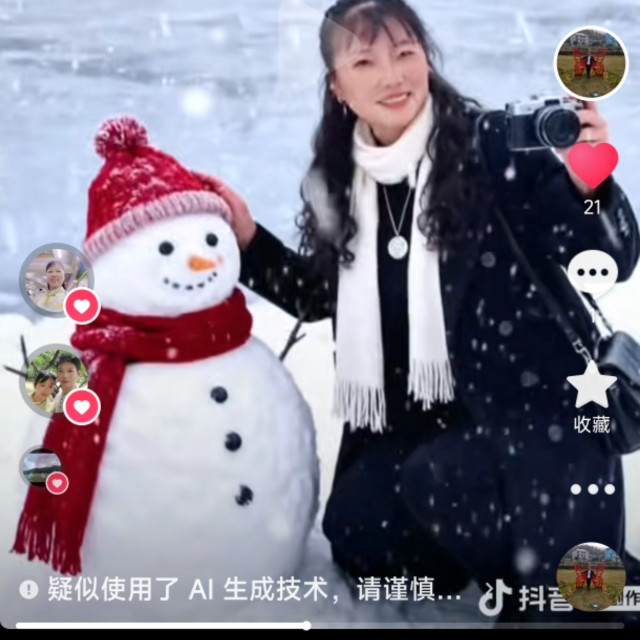Open the spinning music disc for this sound
The height and width of the screenshot is (640, 640).
591,576
